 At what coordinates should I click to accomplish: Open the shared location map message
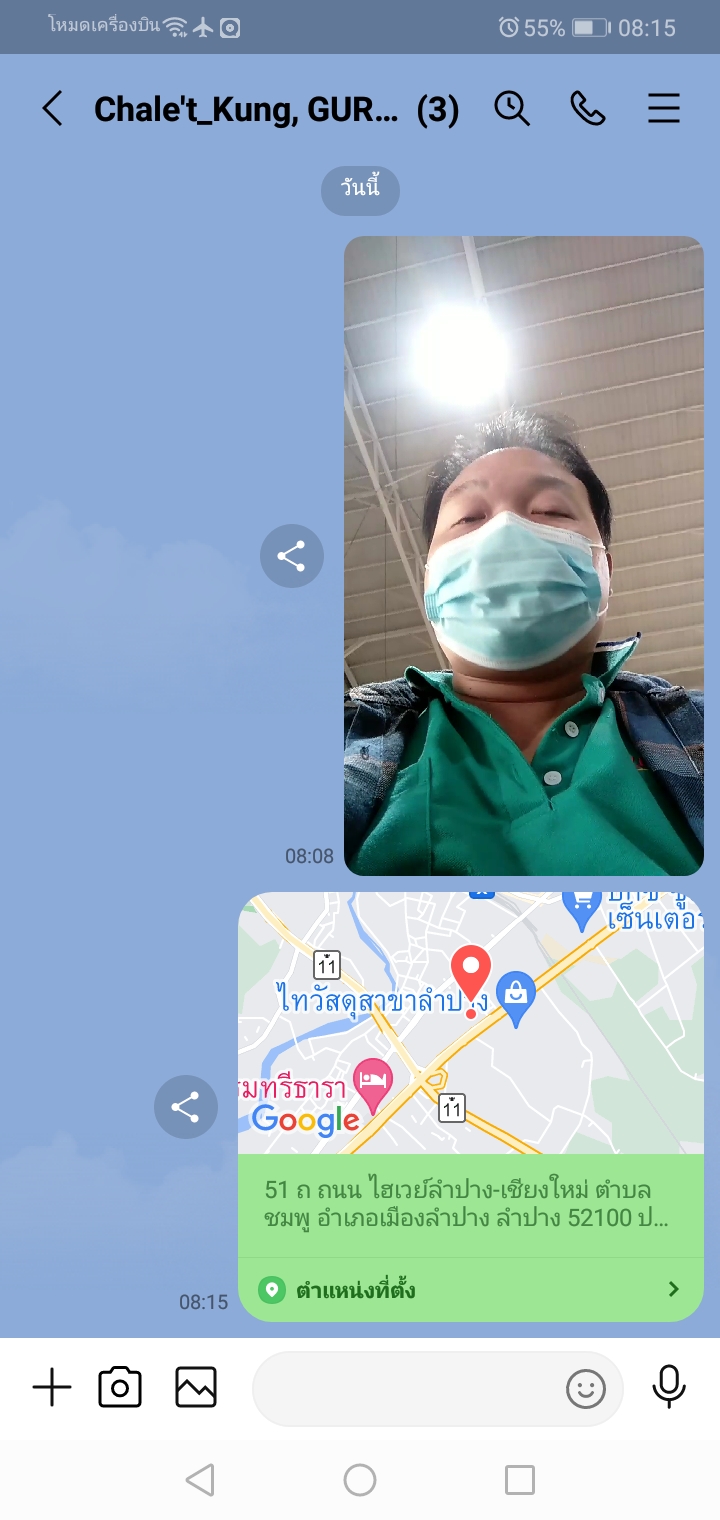[470, 1105]
